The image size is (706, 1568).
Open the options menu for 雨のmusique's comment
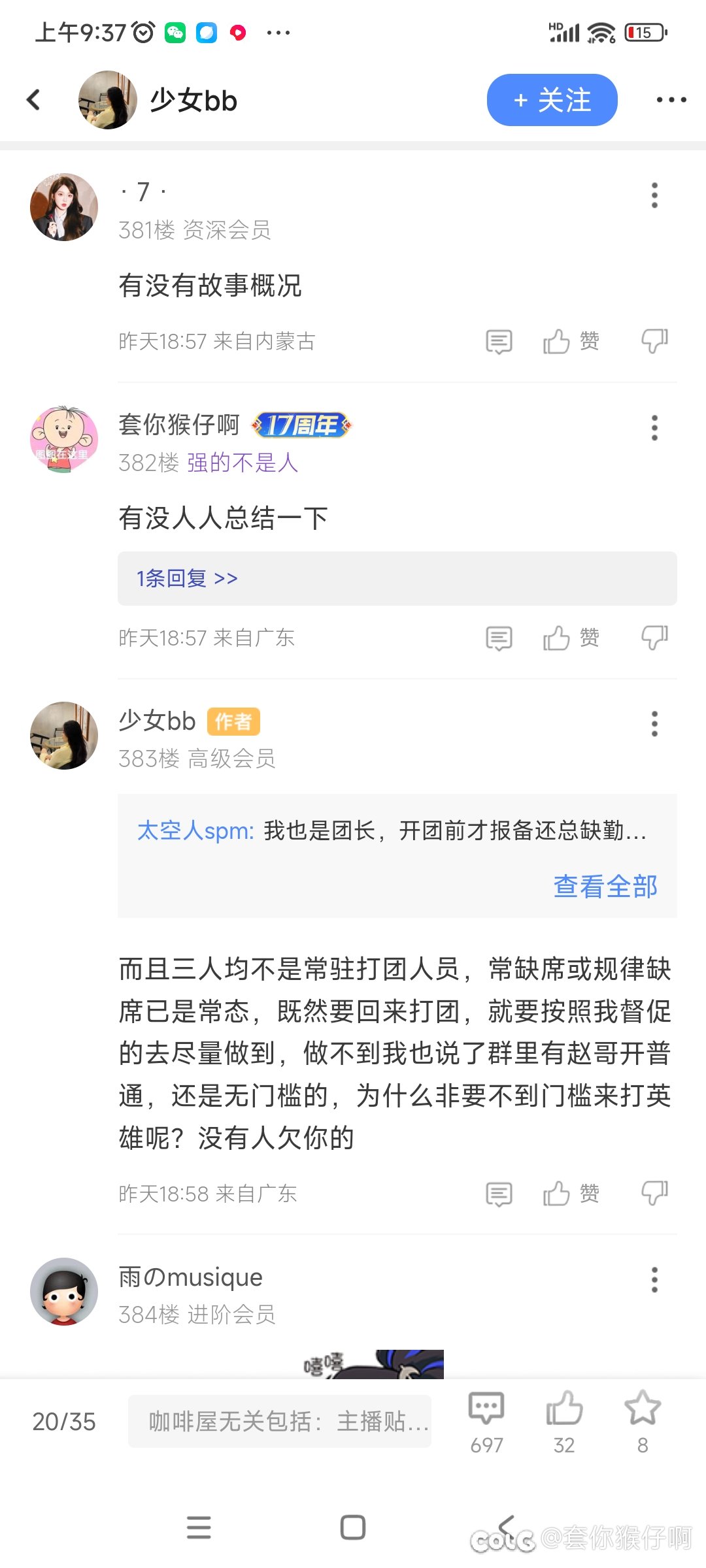click(654, 1280)
